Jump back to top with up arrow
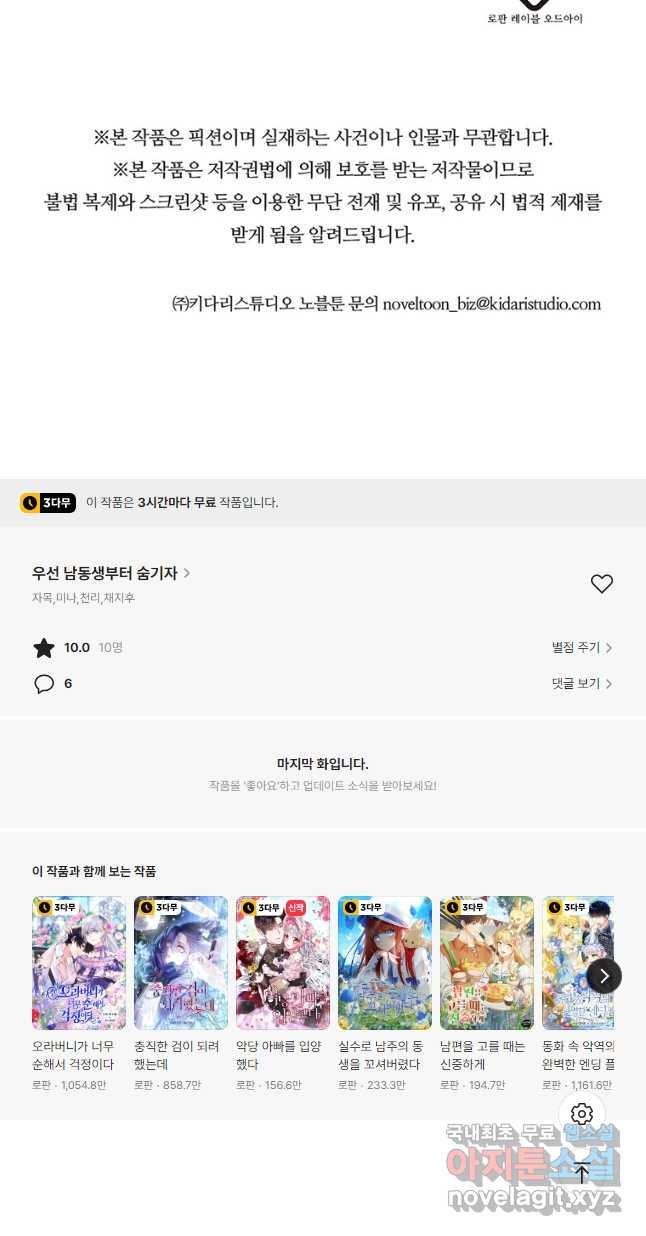Viewport: 646px width, 1236px height. click(x=582, y=1172)
